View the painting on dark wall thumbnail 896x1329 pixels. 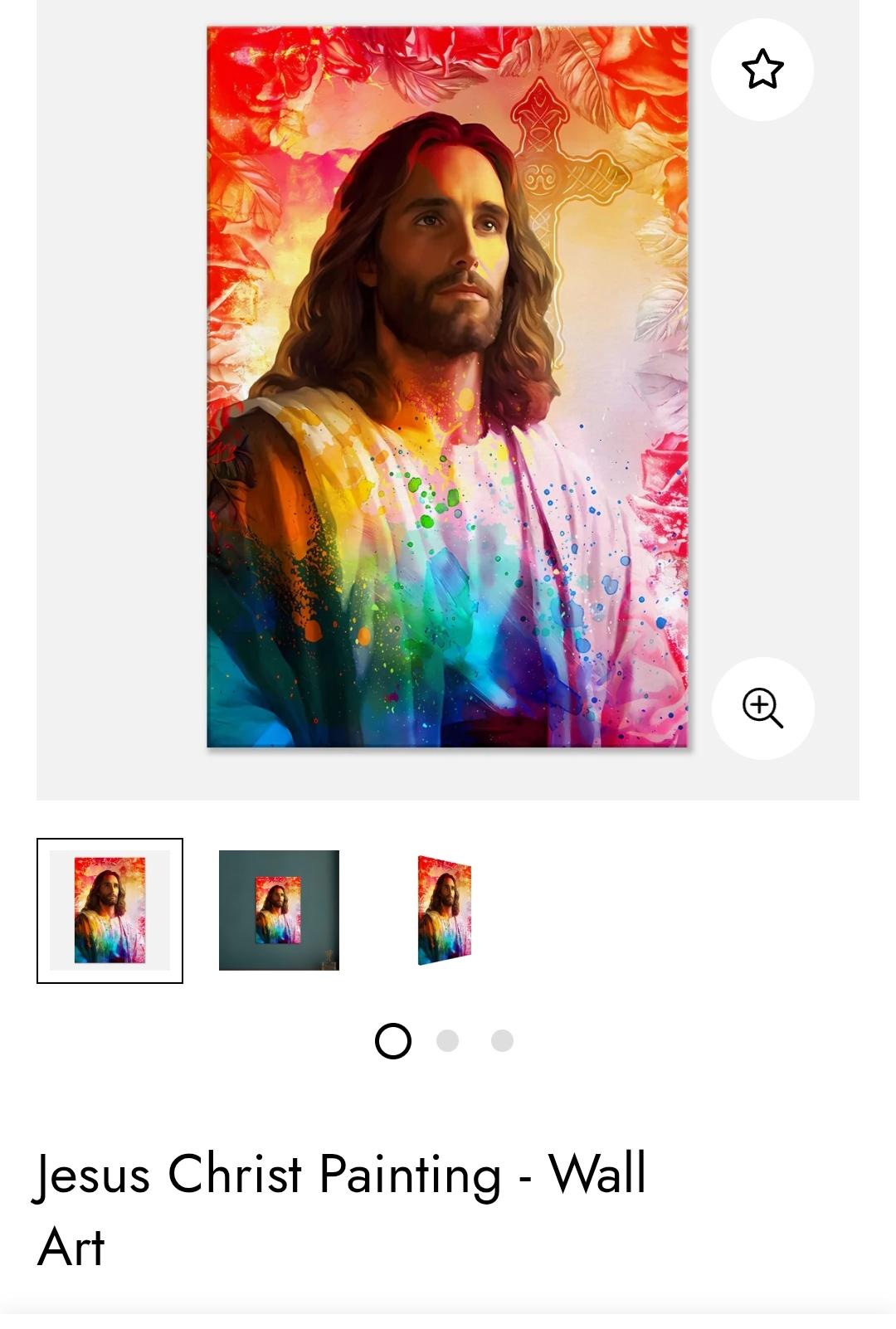pyautogui.click(x=279, y=910)
